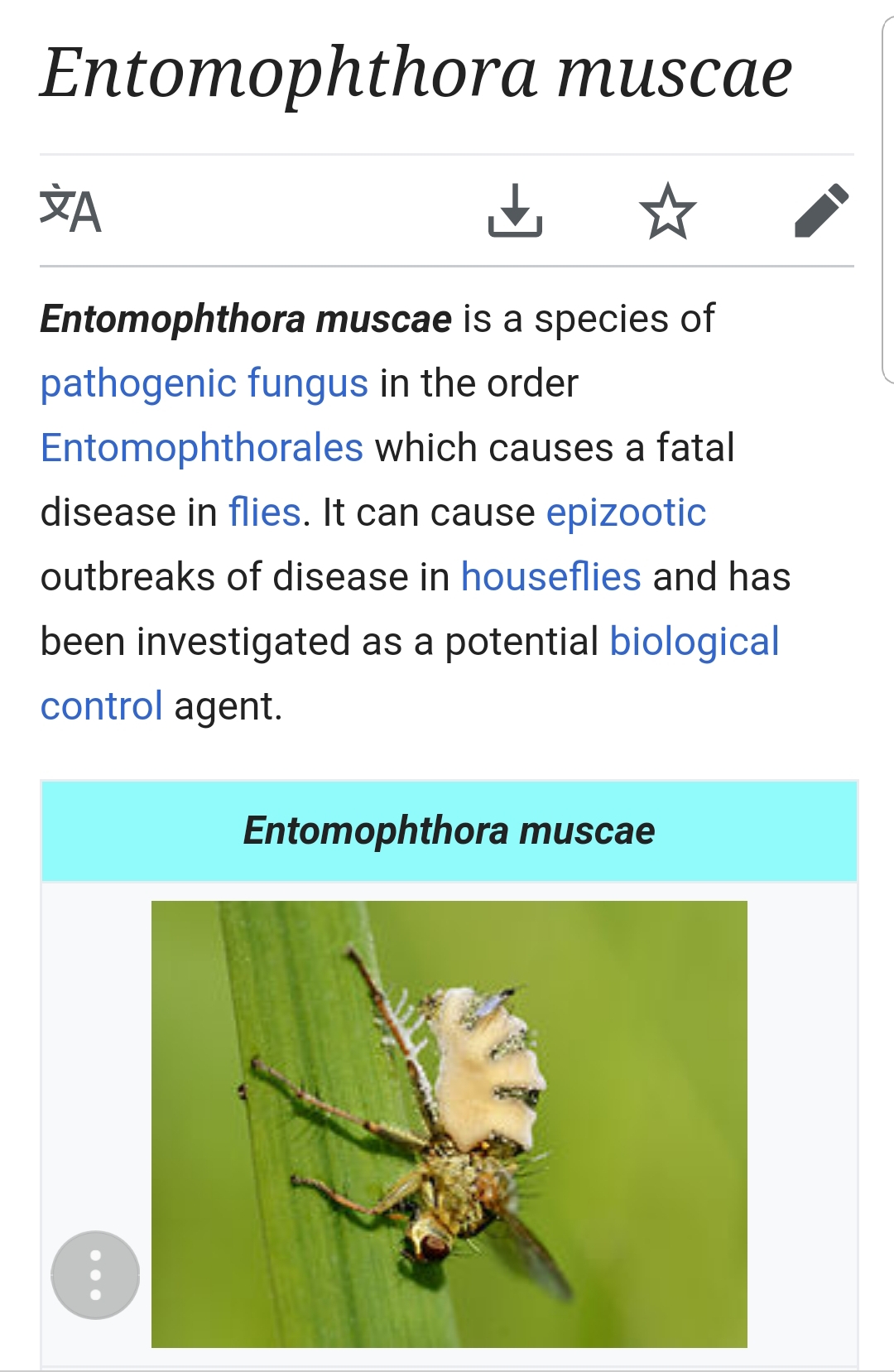894x1372 pixels.
Task: Add article to watchlist star
Action: [667, 211]
